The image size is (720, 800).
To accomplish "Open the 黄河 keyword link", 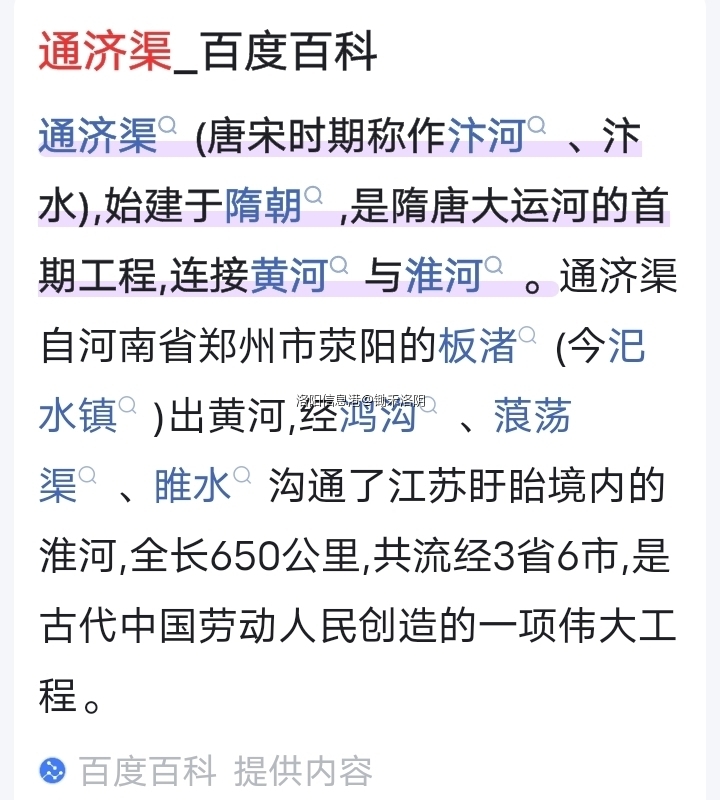I will pyautogui.click(x=289, y=276).
